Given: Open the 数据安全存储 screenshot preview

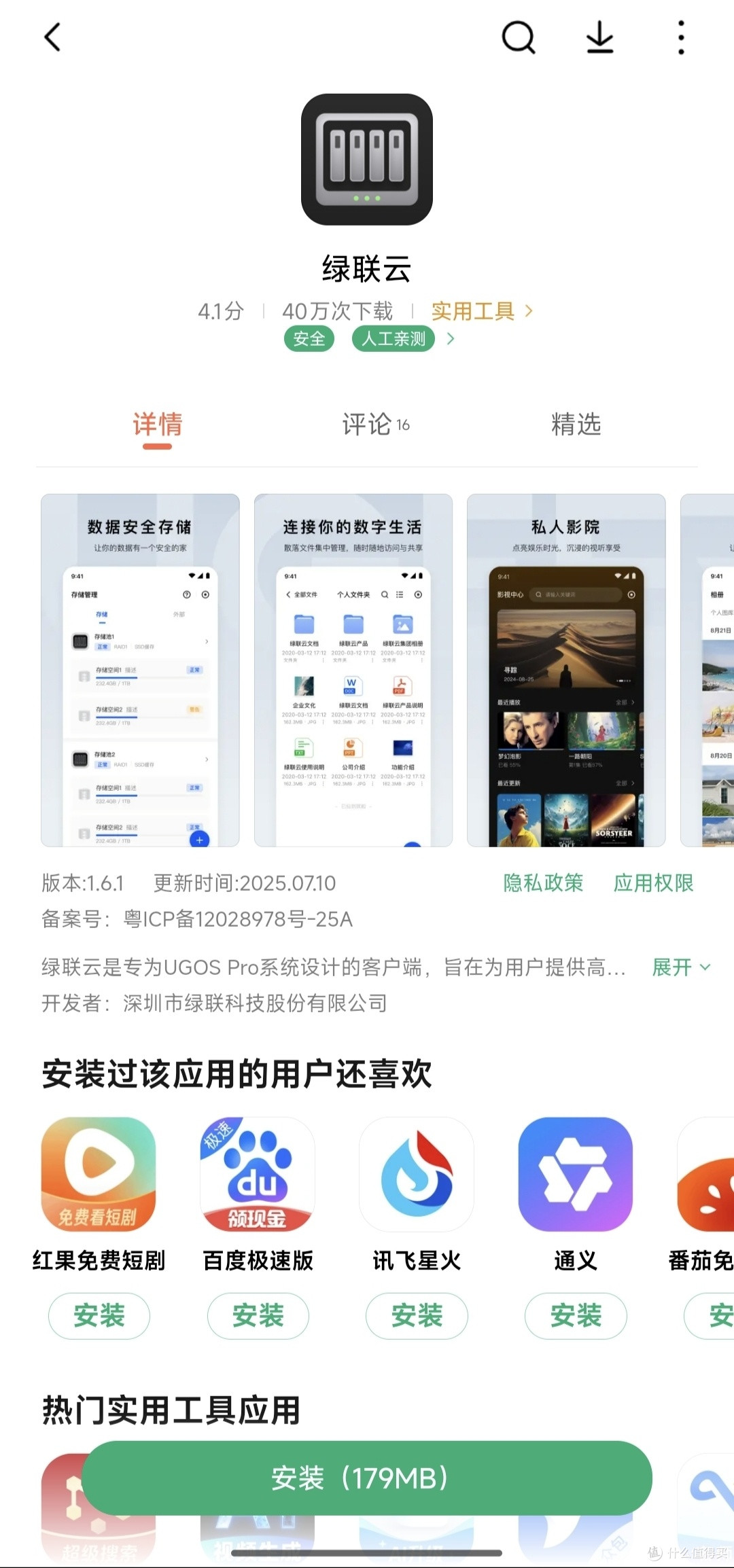Looking at the screenshot, I should pos(140,670).
